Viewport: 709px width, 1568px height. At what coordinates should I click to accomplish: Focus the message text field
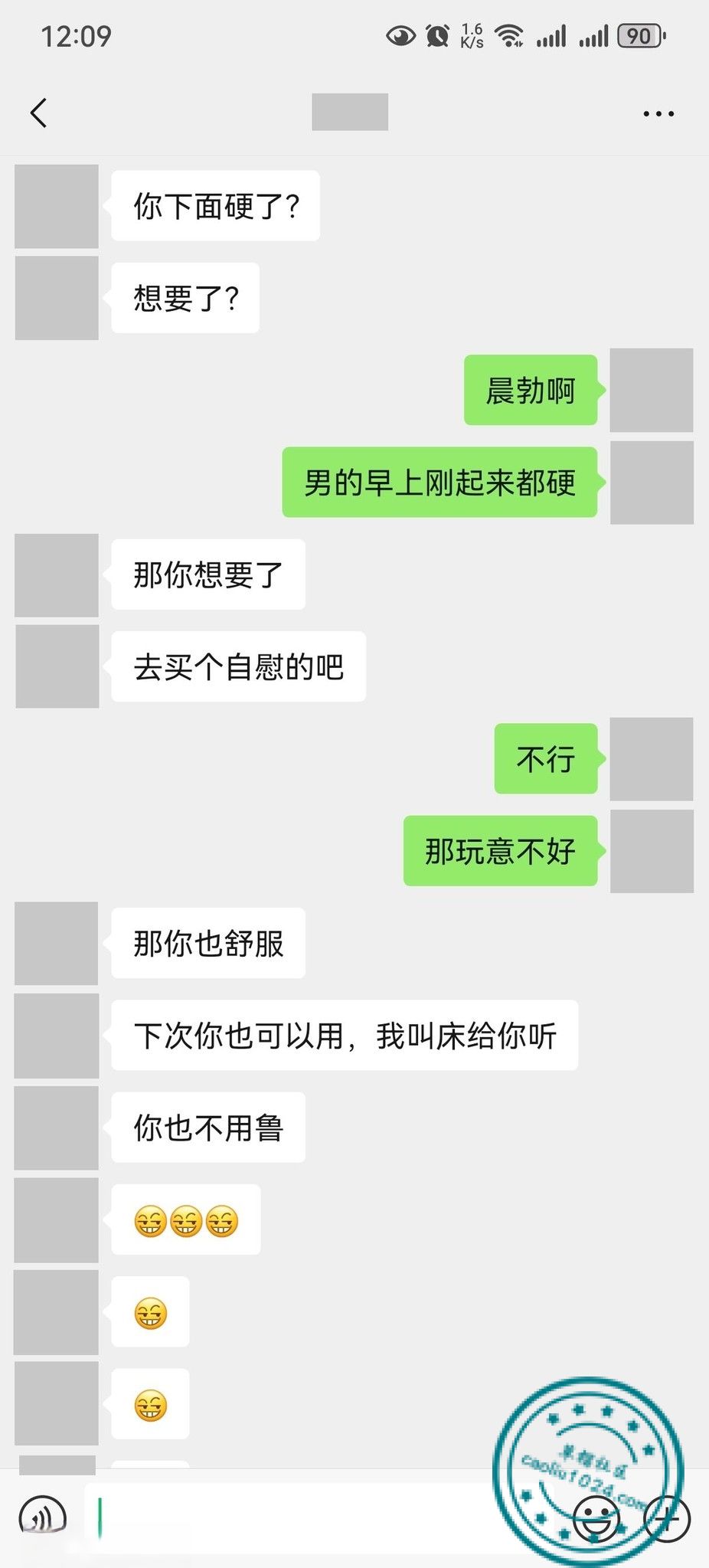pyautogui.click(x=306, y=1517)
